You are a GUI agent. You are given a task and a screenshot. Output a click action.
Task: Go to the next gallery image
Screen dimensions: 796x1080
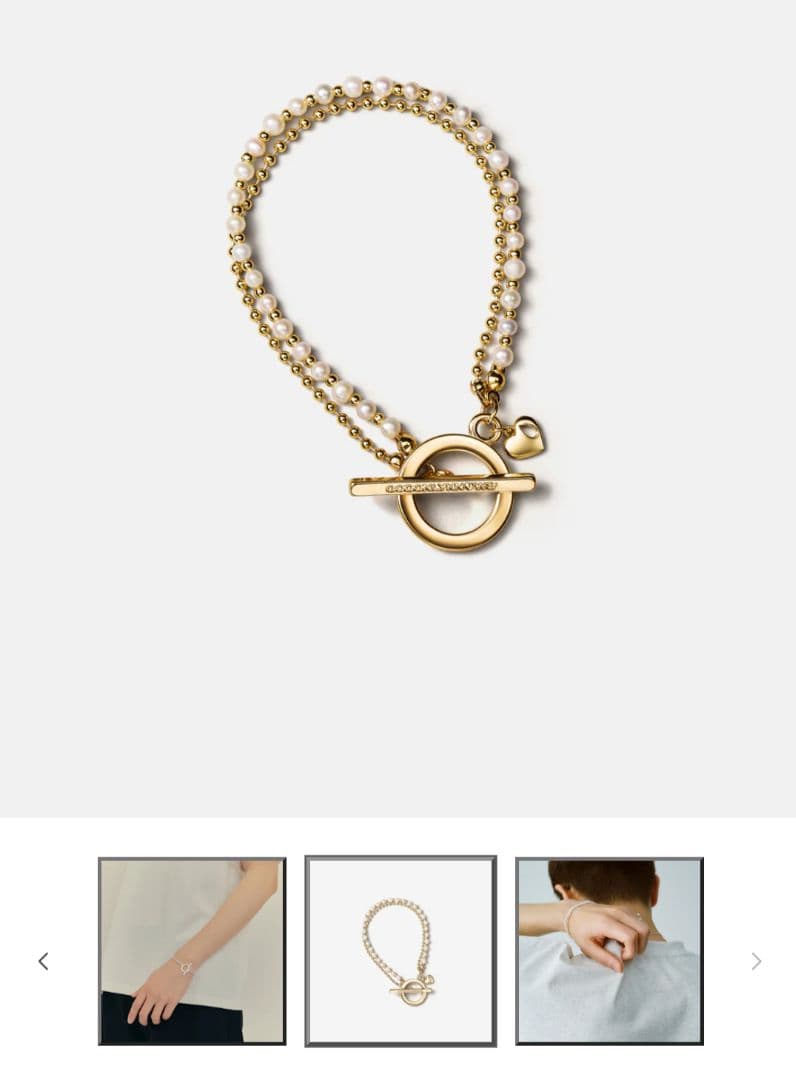[756, 961]
